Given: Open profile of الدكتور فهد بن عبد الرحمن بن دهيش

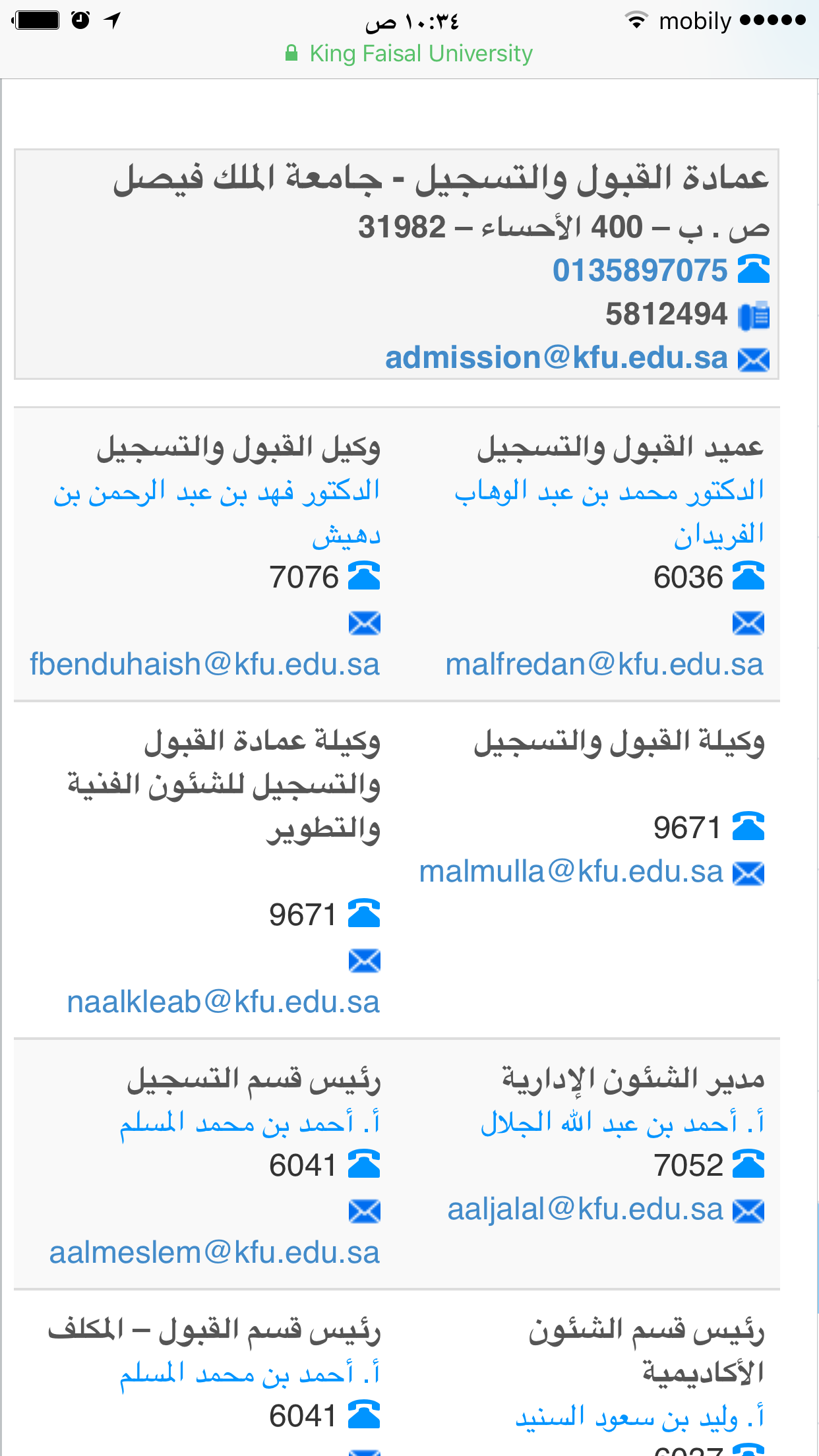Looking at the screenshot, I should 217,513.
